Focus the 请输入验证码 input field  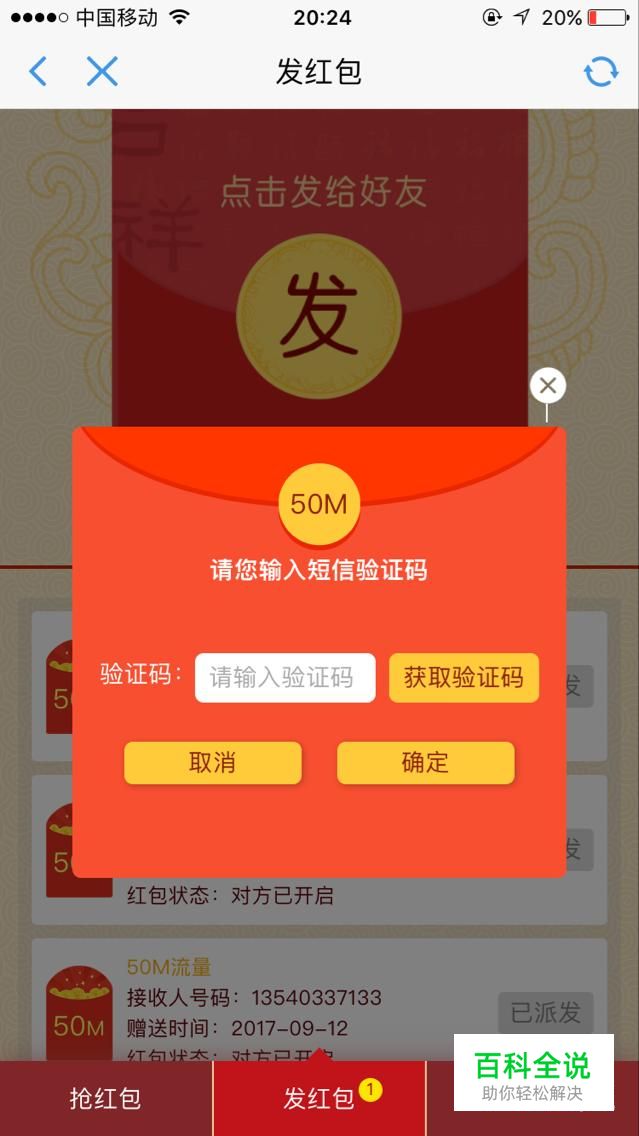point(285,678)
